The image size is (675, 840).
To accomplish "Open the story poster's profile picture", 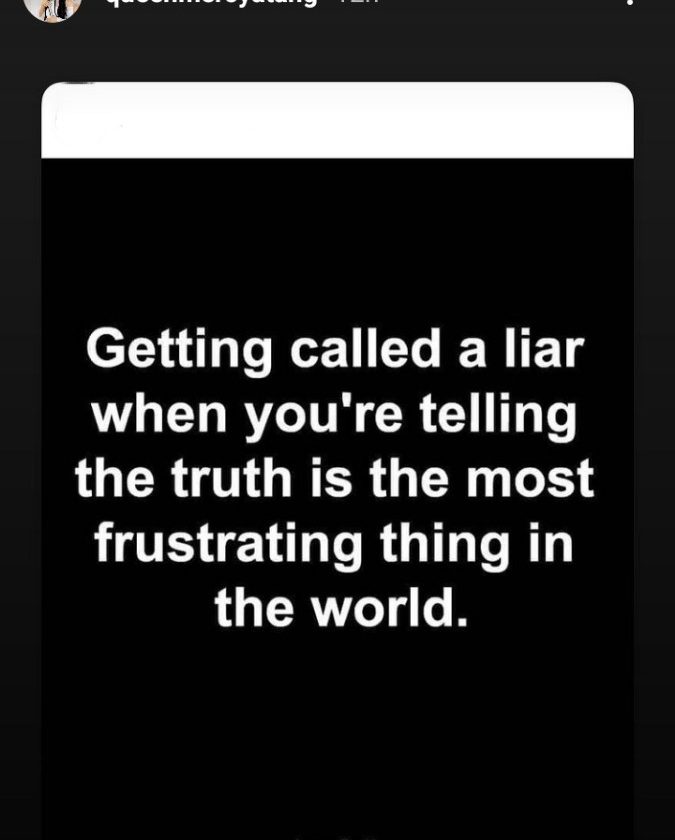I will click(52, 6).
